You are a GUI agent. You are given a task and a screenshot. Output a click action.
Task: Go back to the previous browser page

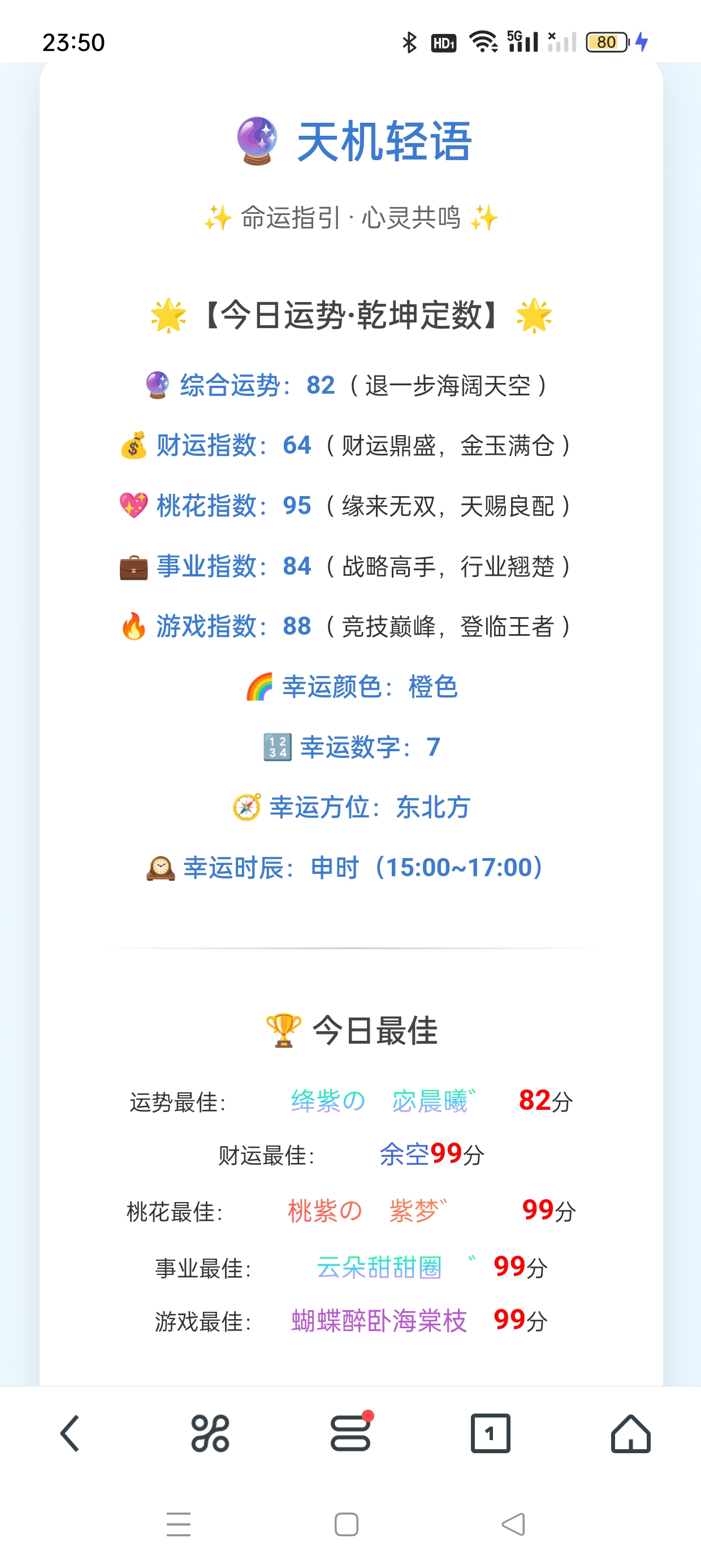(70, 1433)
